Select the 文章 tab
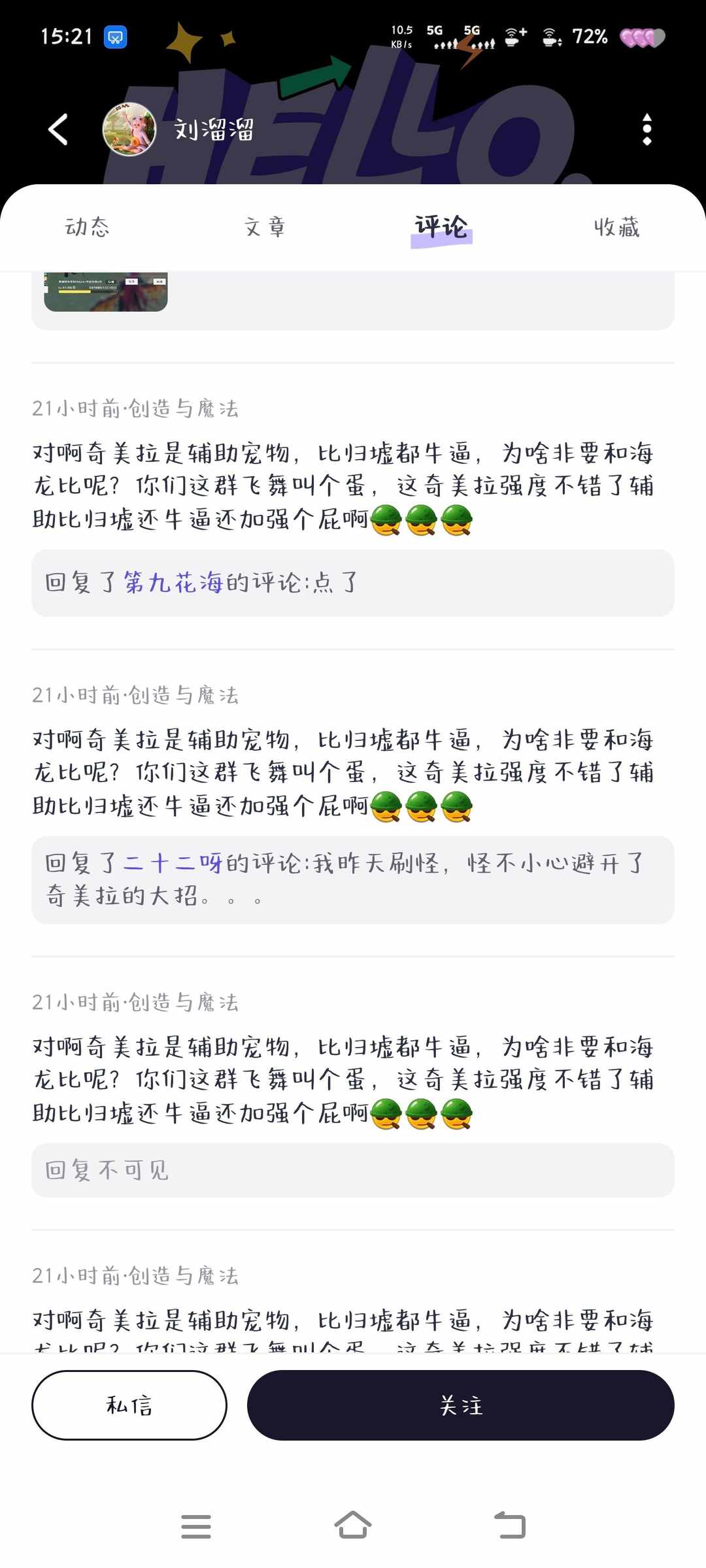 tap(265, 227)
